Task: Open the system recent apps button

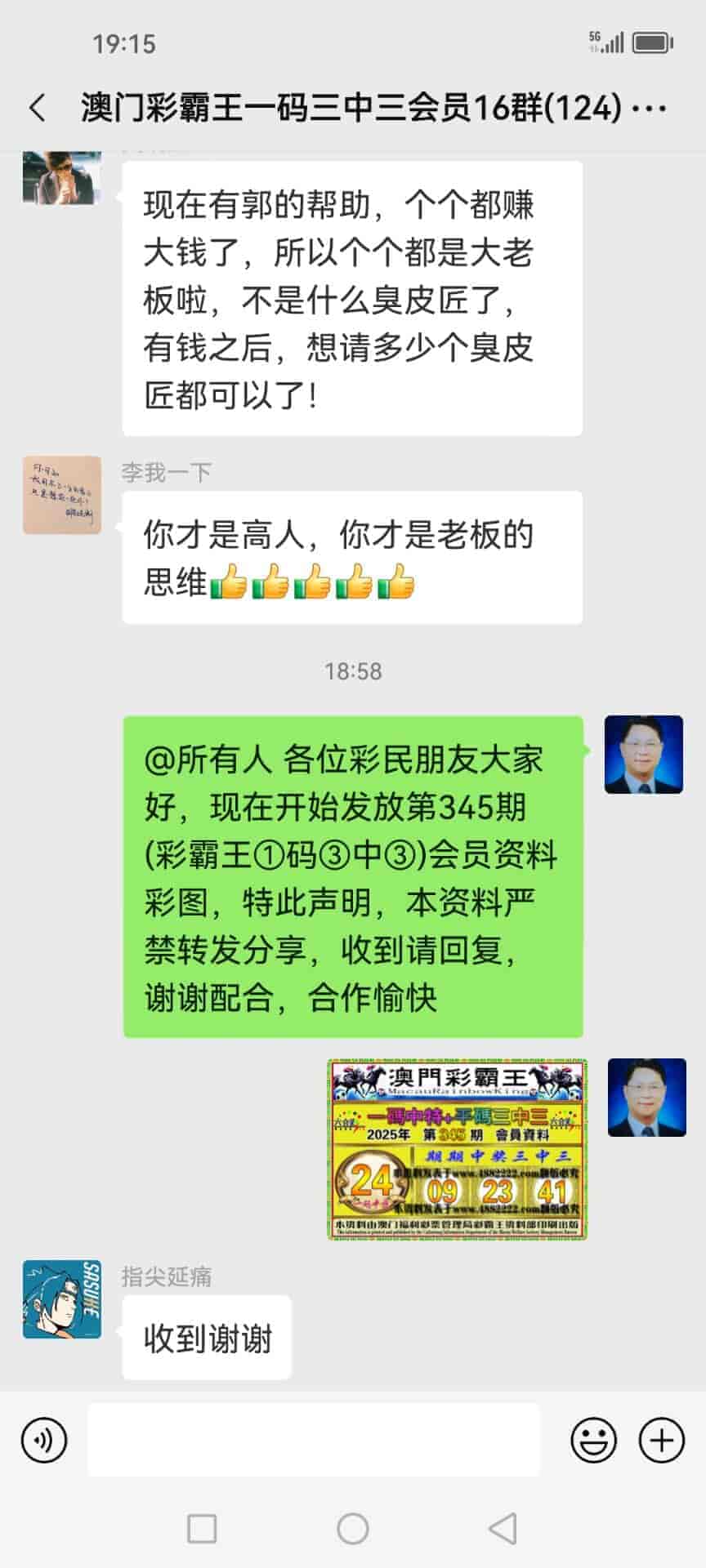Action: 202,1528
